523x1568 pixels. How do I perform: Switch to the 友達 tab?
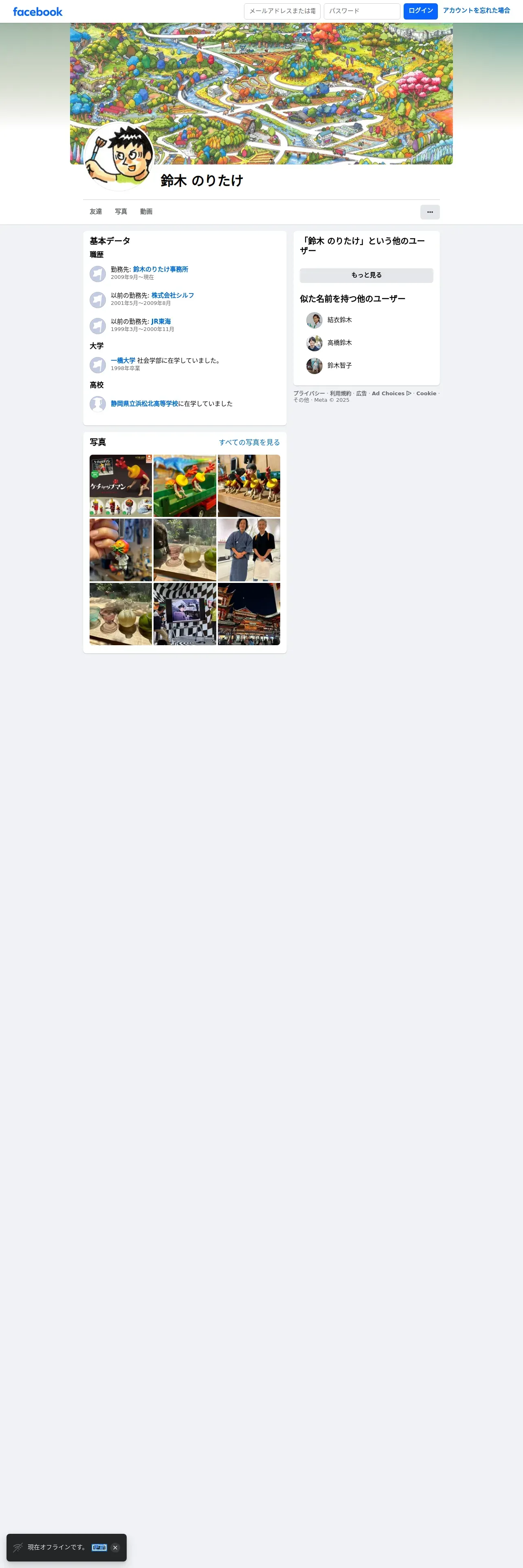click(96, 212)
